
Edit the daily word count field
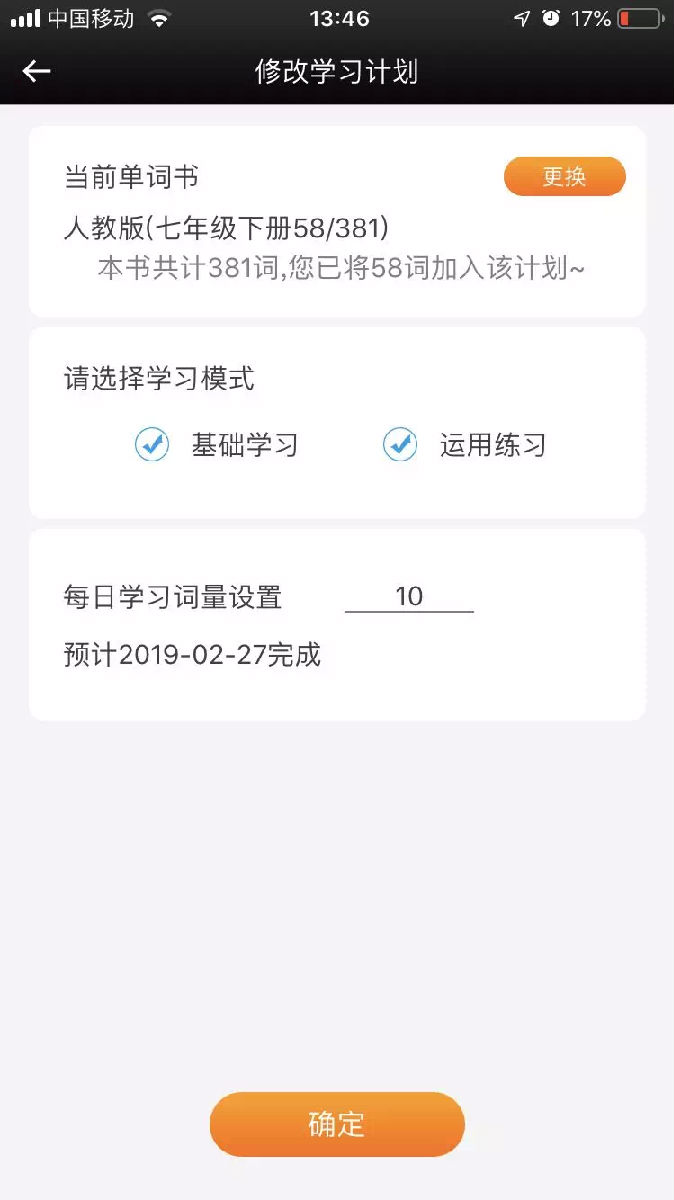(x=409, y=596)
